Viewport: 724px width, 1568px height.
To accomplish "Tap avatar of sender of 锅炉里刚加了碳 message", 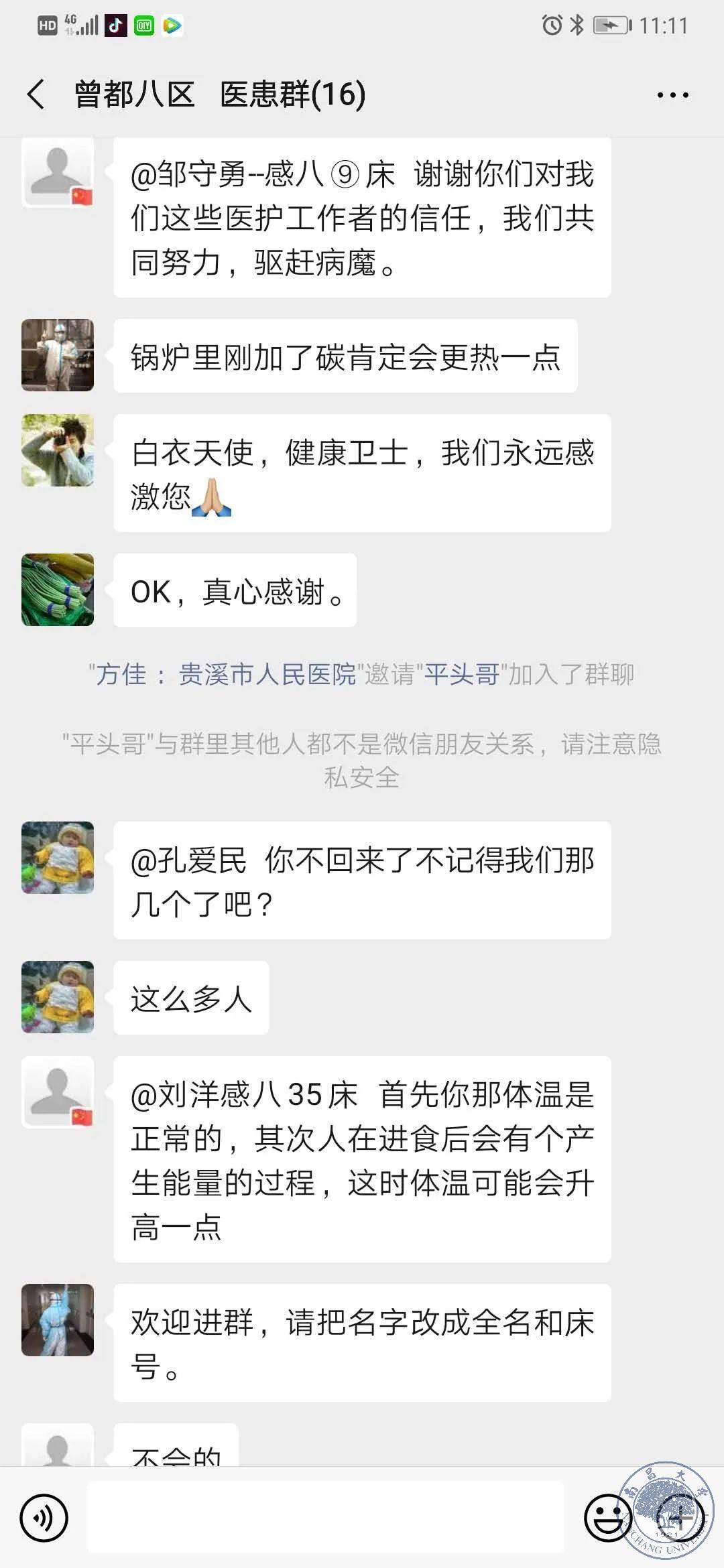I will coord(58,355).
